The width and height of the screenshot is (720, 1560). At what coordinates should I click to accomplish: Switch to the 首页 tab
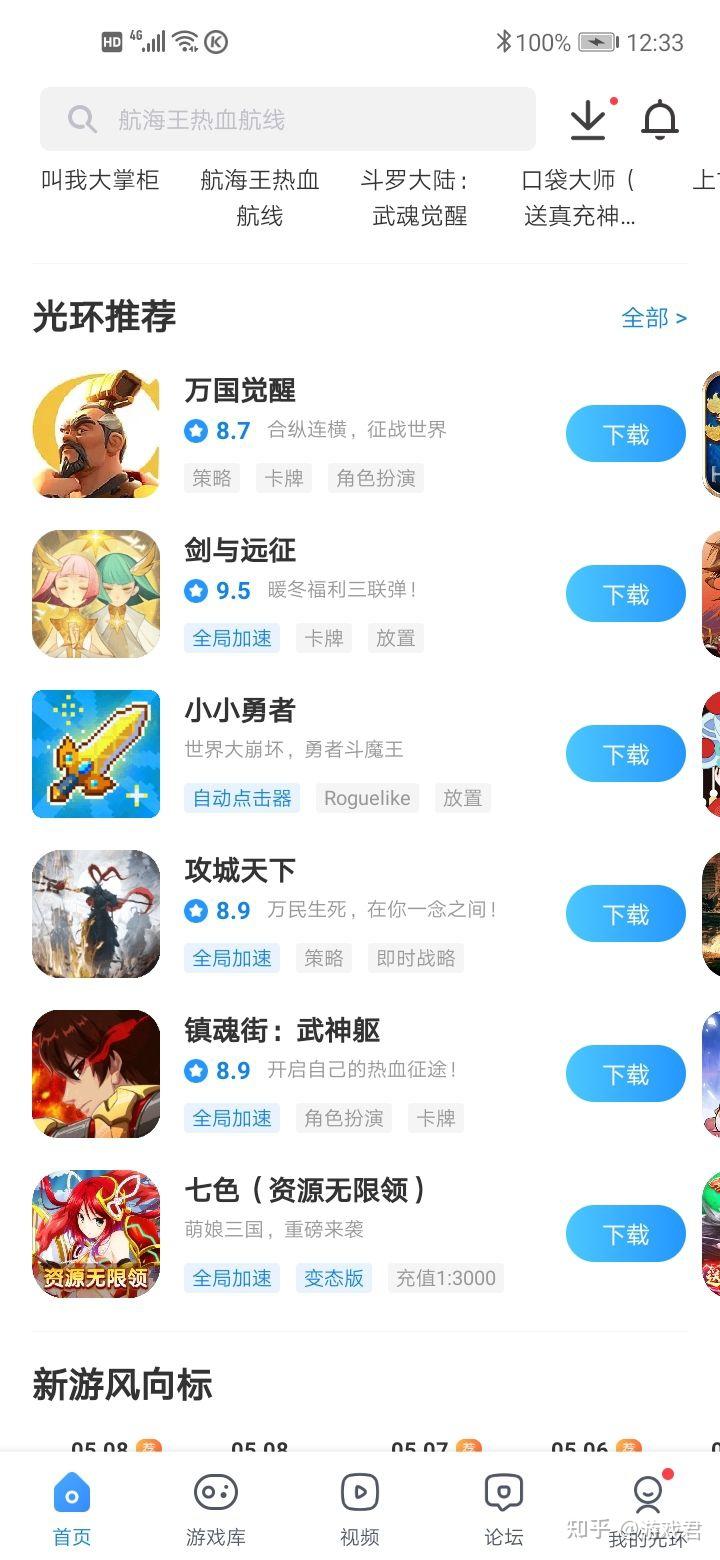point(72,1509)
